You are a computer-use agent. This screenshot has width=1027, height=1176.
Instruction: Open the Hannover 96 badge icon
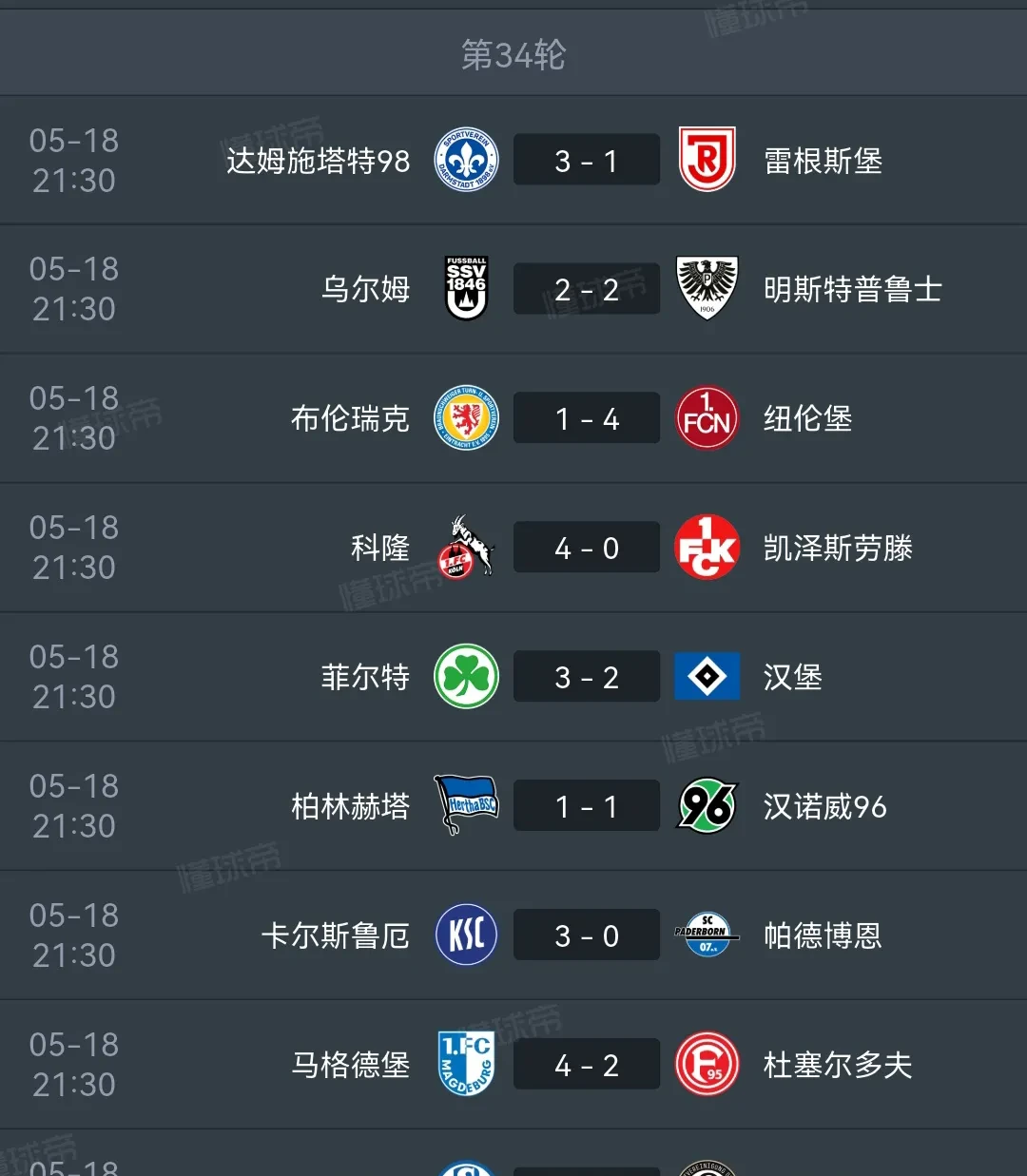click(707, 805)
